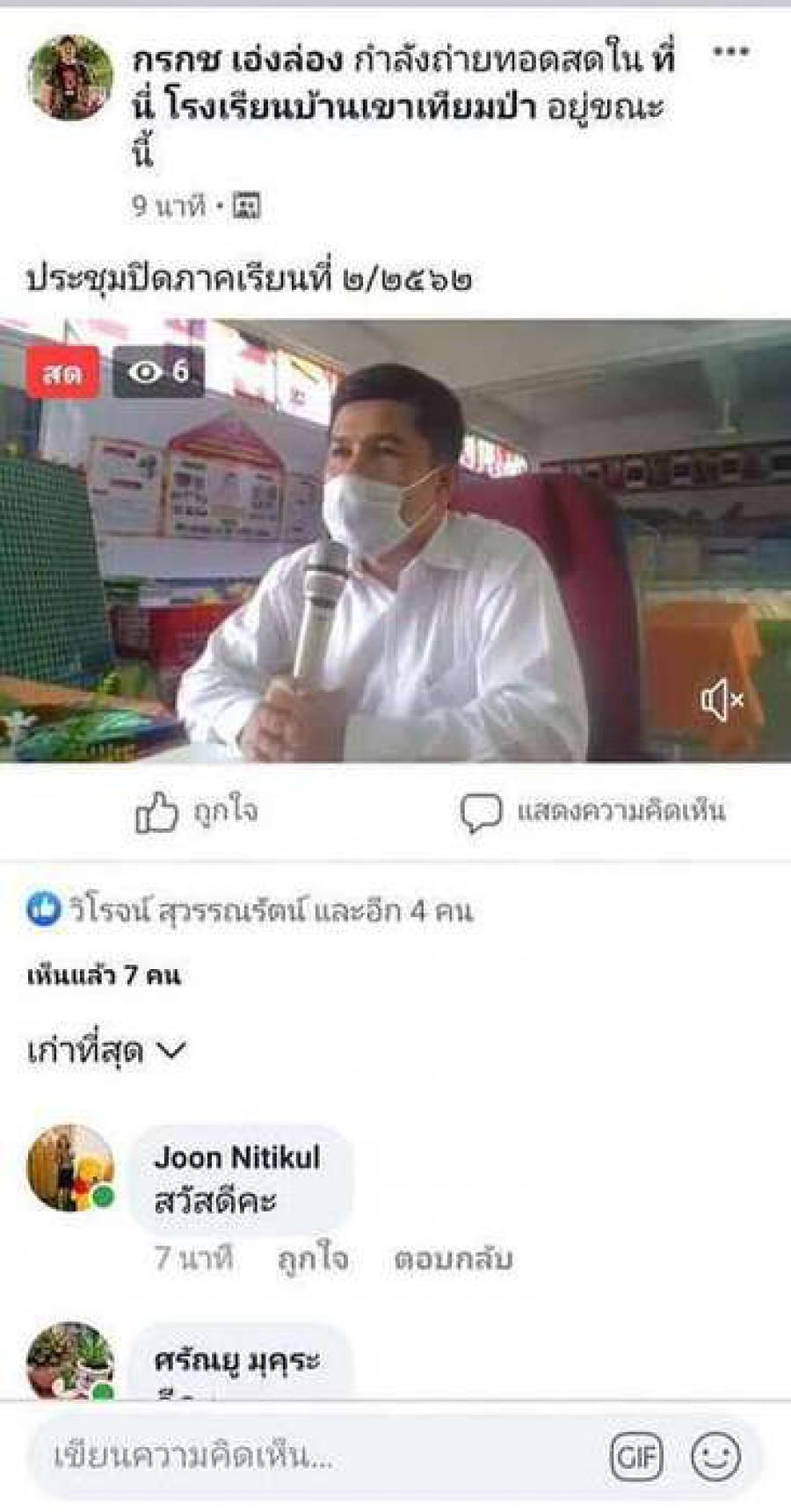Screen dimensions: 791x1512
Task: Open the three-dot post options menu
Action: tap(729, 52)
